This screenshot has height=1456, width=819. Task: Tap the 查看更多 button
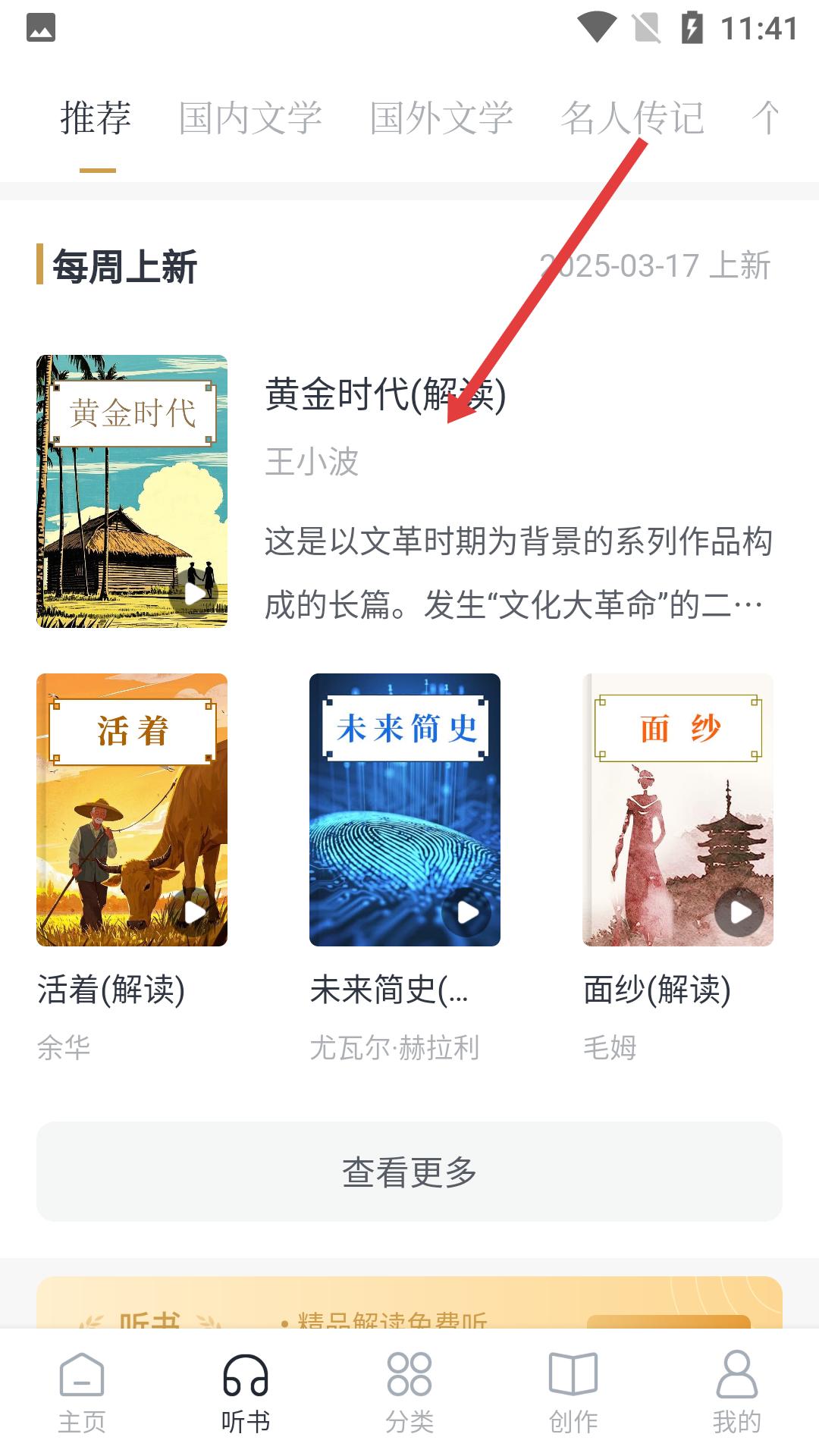coord(409,1172)
